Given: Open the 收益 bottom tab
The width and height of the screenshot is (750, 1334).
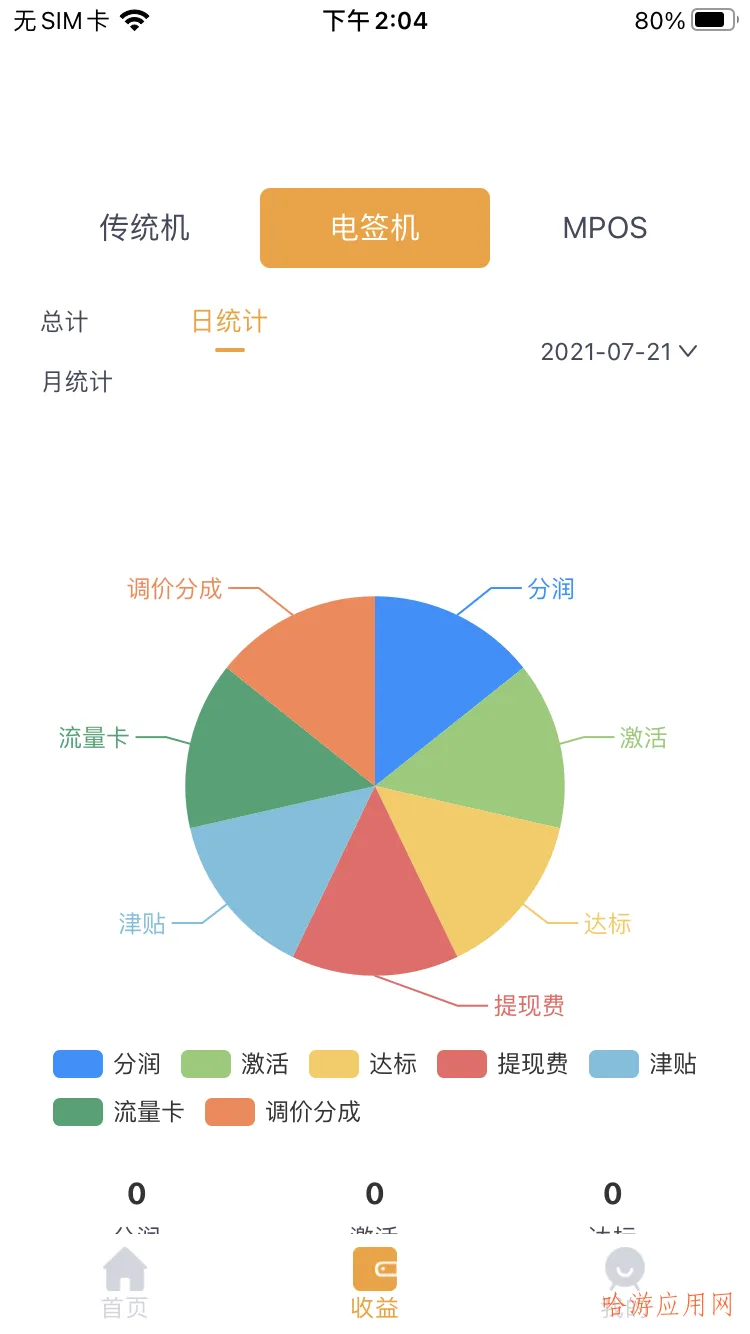Looking at the screenshot, I should click(x=375, y=1283).
